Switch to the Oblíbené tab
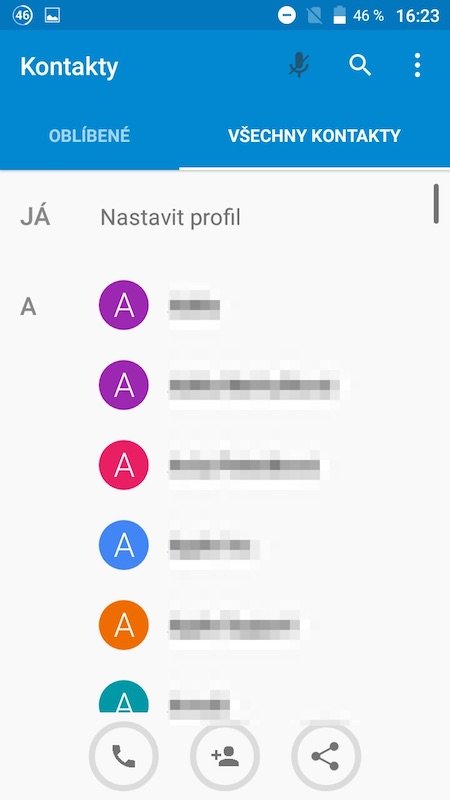 [x=89, y=136]
